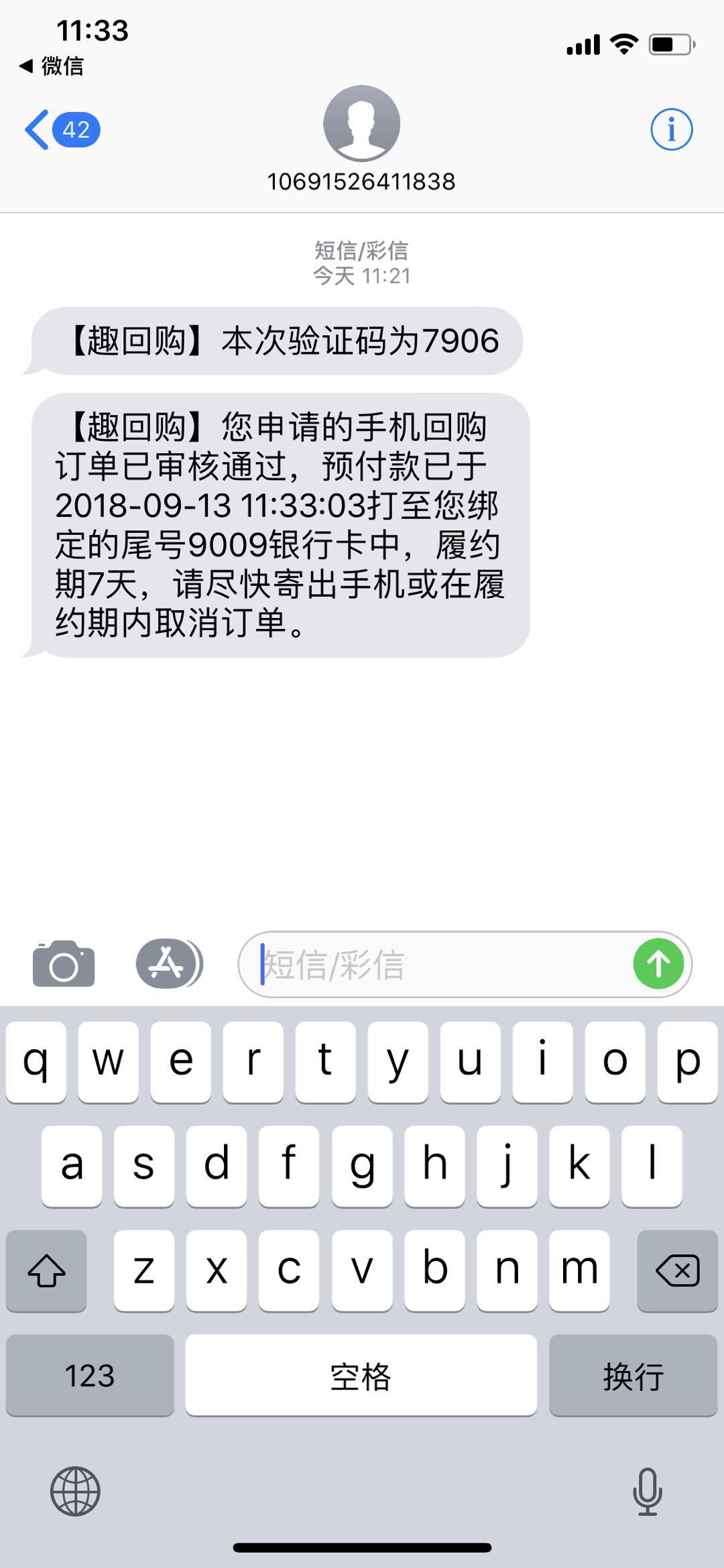Enable shift on the keyboard
The width and height of the screenshot is (724, 1568).
(46, 1270)
